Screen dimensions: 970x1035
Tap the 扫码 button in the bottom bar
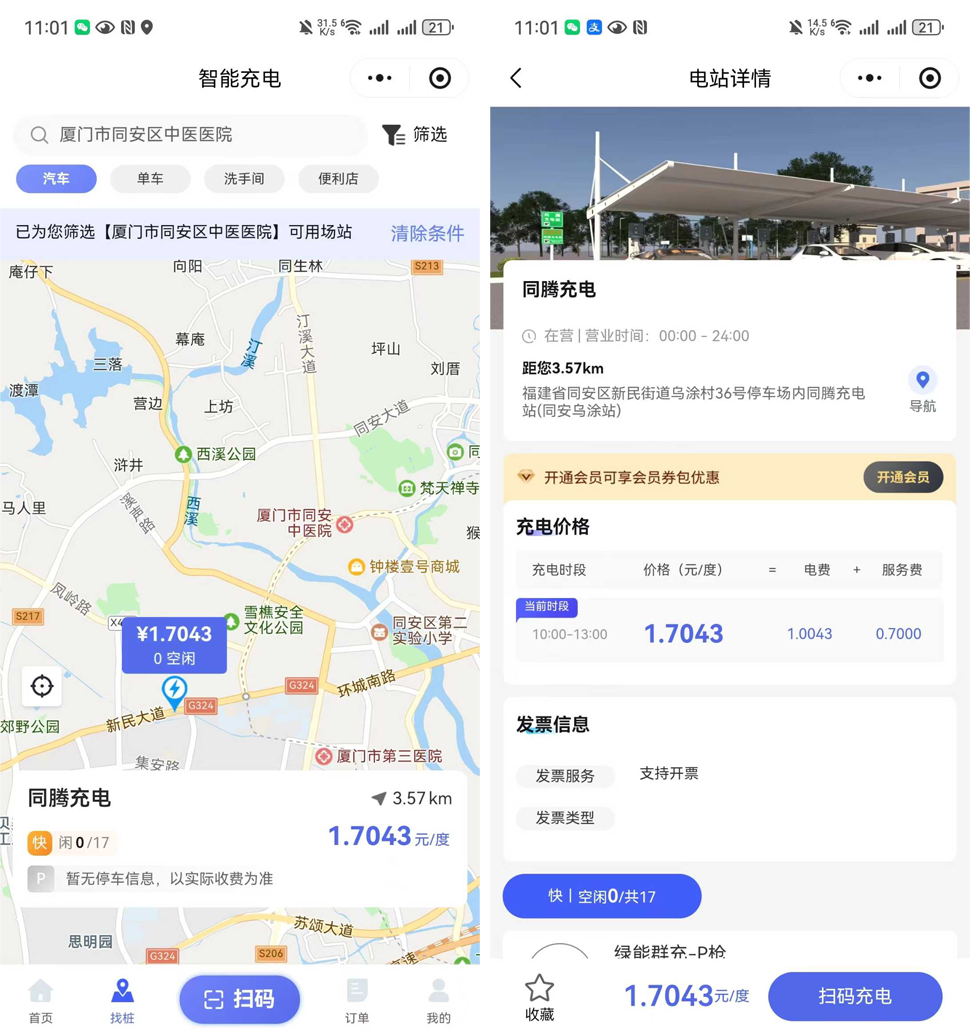click(239, 999)
